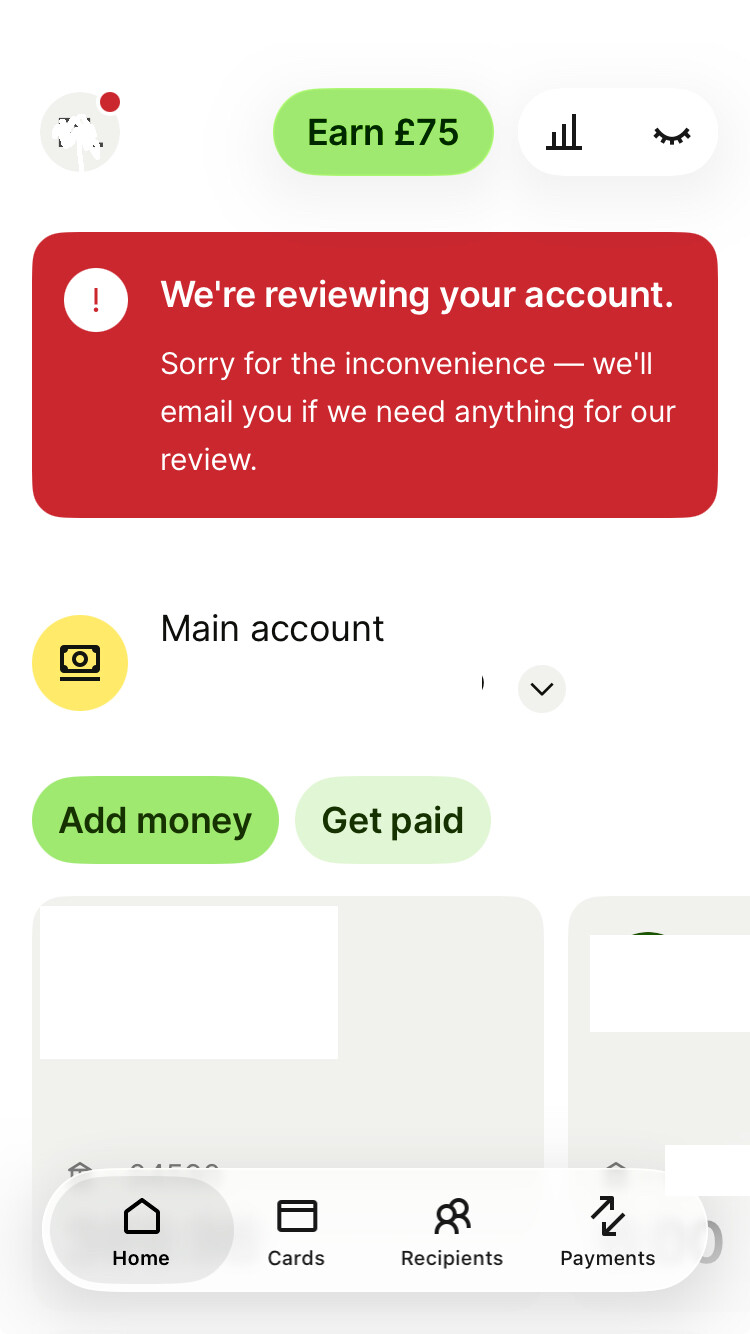The image size is (750, 1334).
Task: Switch to the Cards tab
Action: (296, 1232)
